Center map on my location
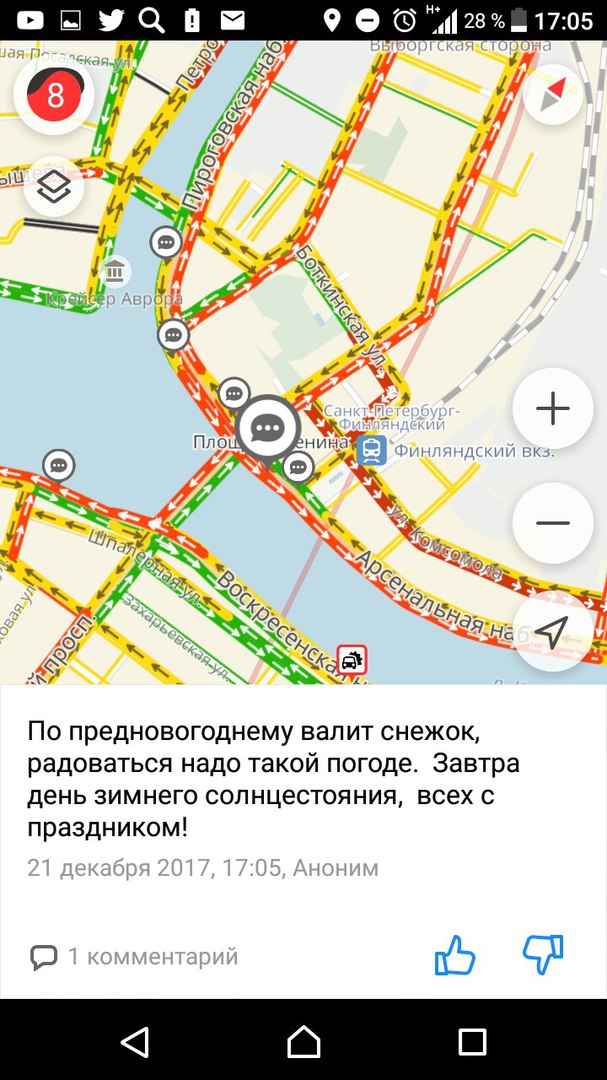 [552, 630]
